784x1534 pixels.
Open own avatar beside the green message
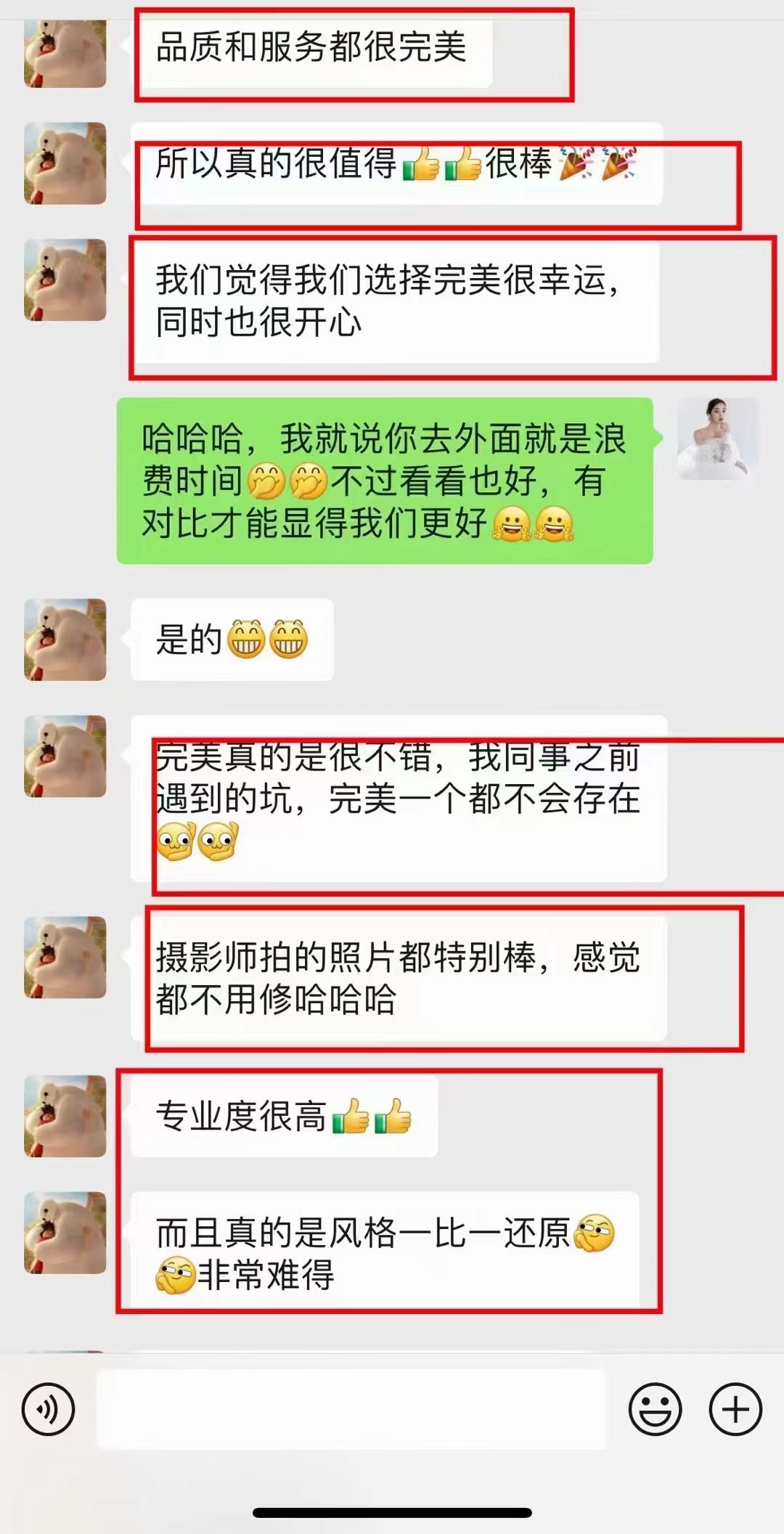[717, 438]
